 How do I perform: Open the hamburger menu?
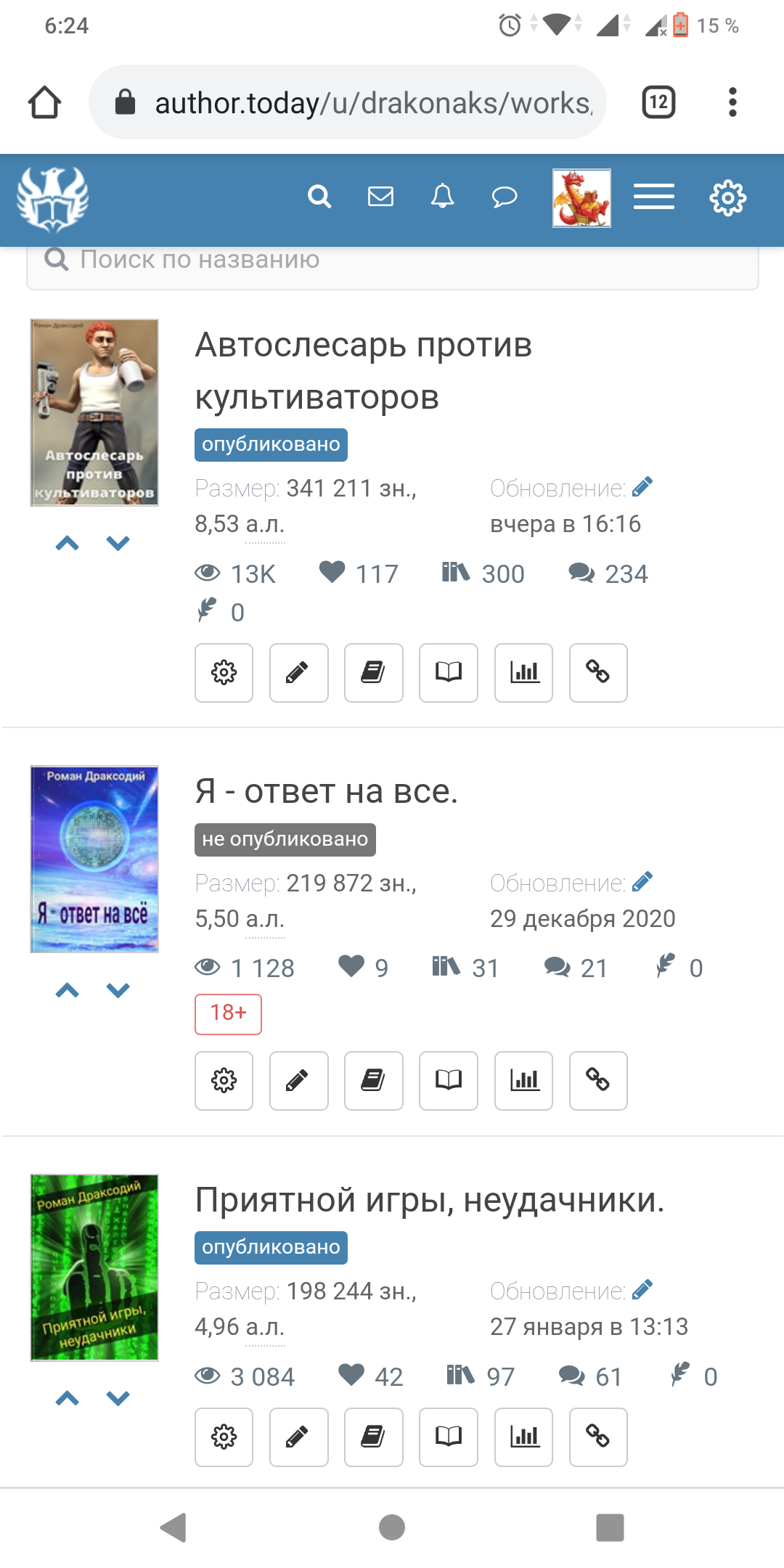(x=653, y=197)
